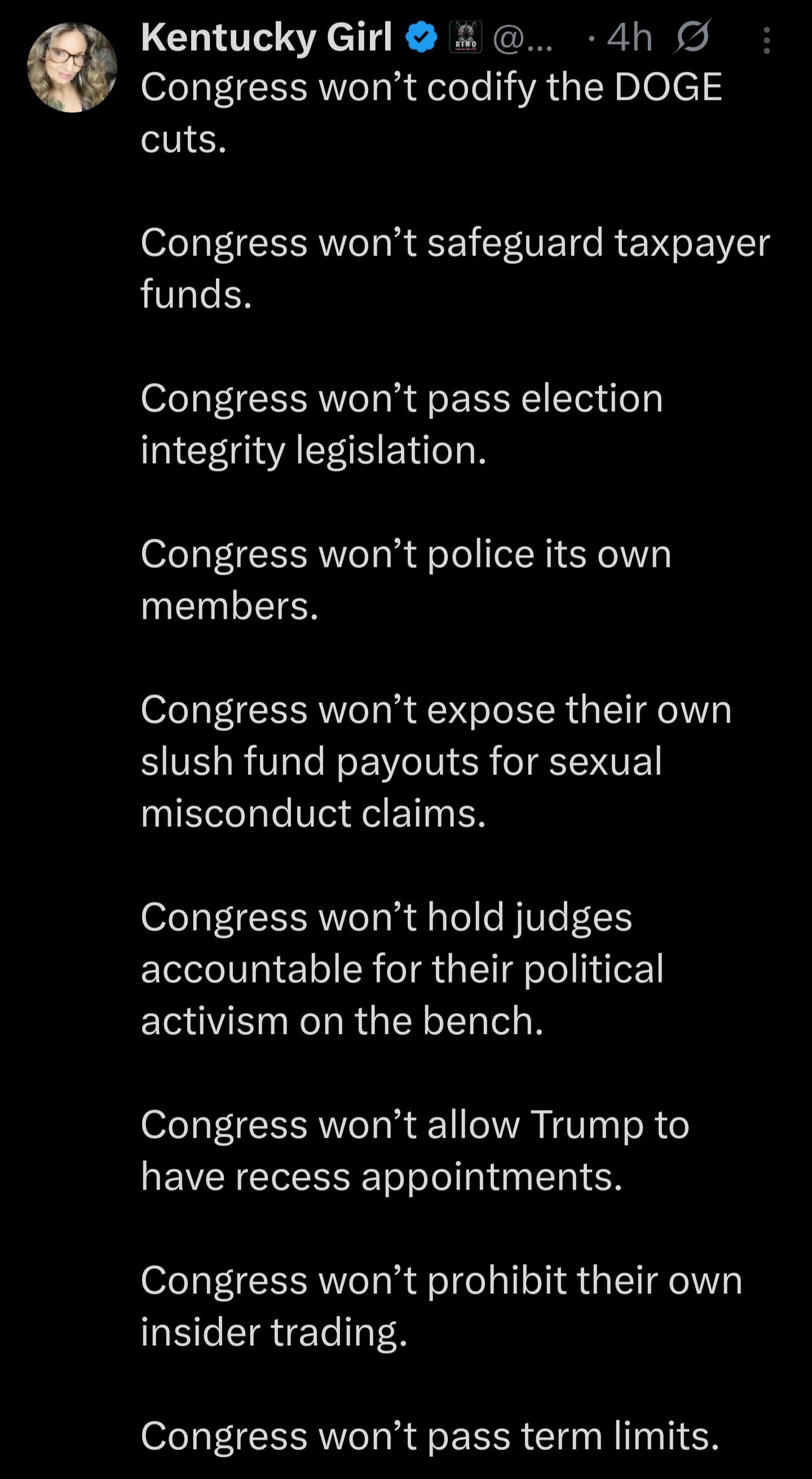
Task: Open Kentucky Girl's profile picture
Action: (72, 67)
